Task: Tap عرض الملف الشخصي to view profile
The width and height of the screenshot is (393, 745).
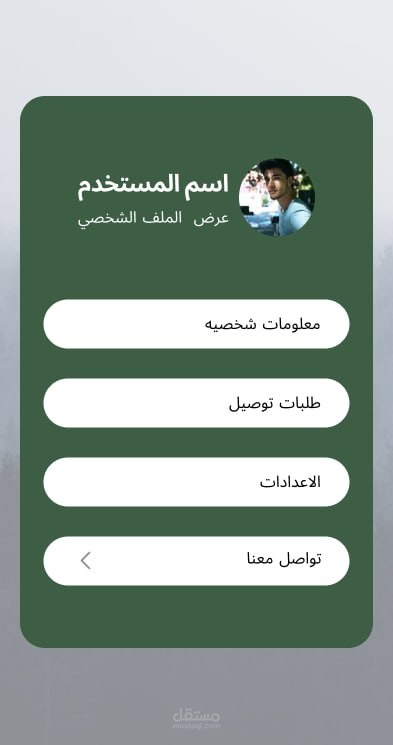Action: coord(153,219)
